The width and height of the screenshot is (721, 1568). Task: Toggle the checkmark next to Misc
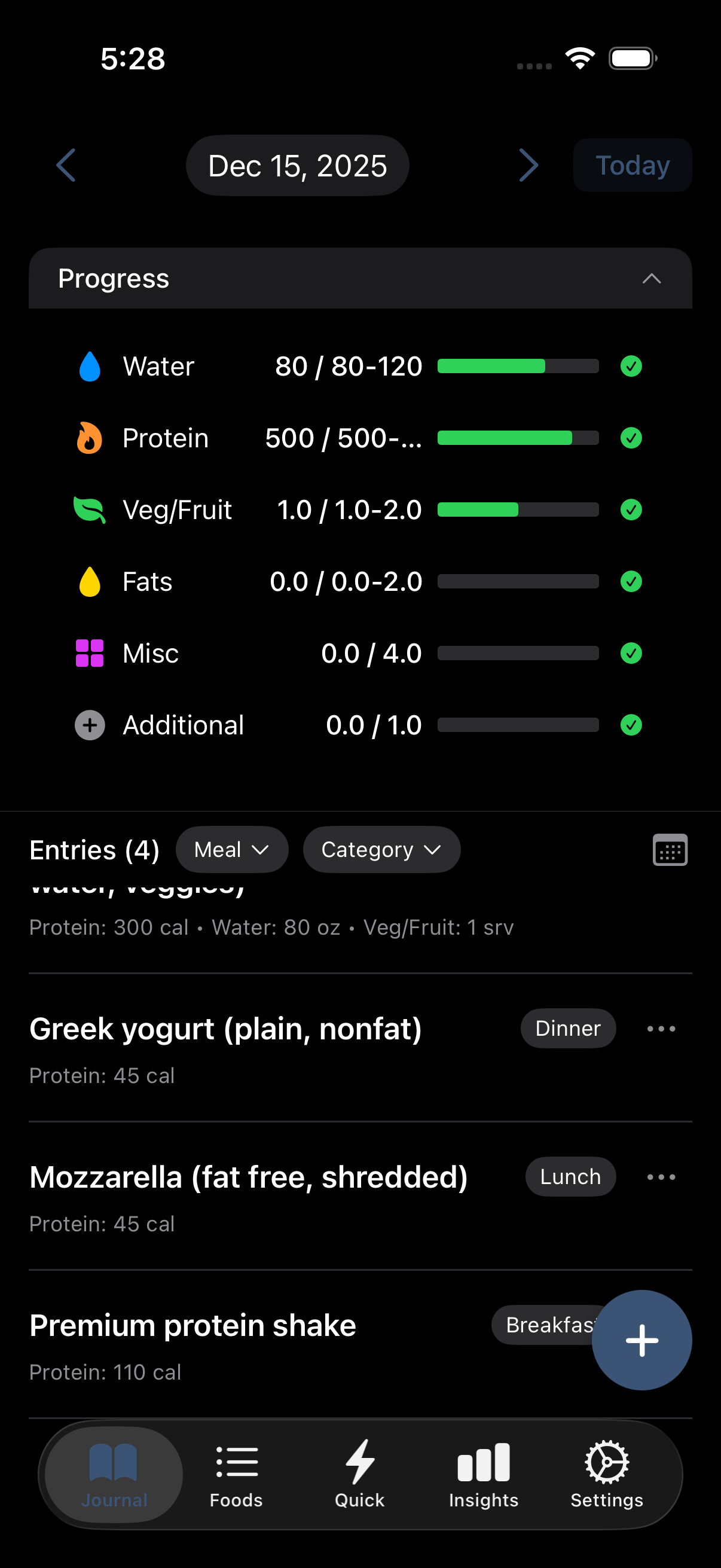[631, 652]
